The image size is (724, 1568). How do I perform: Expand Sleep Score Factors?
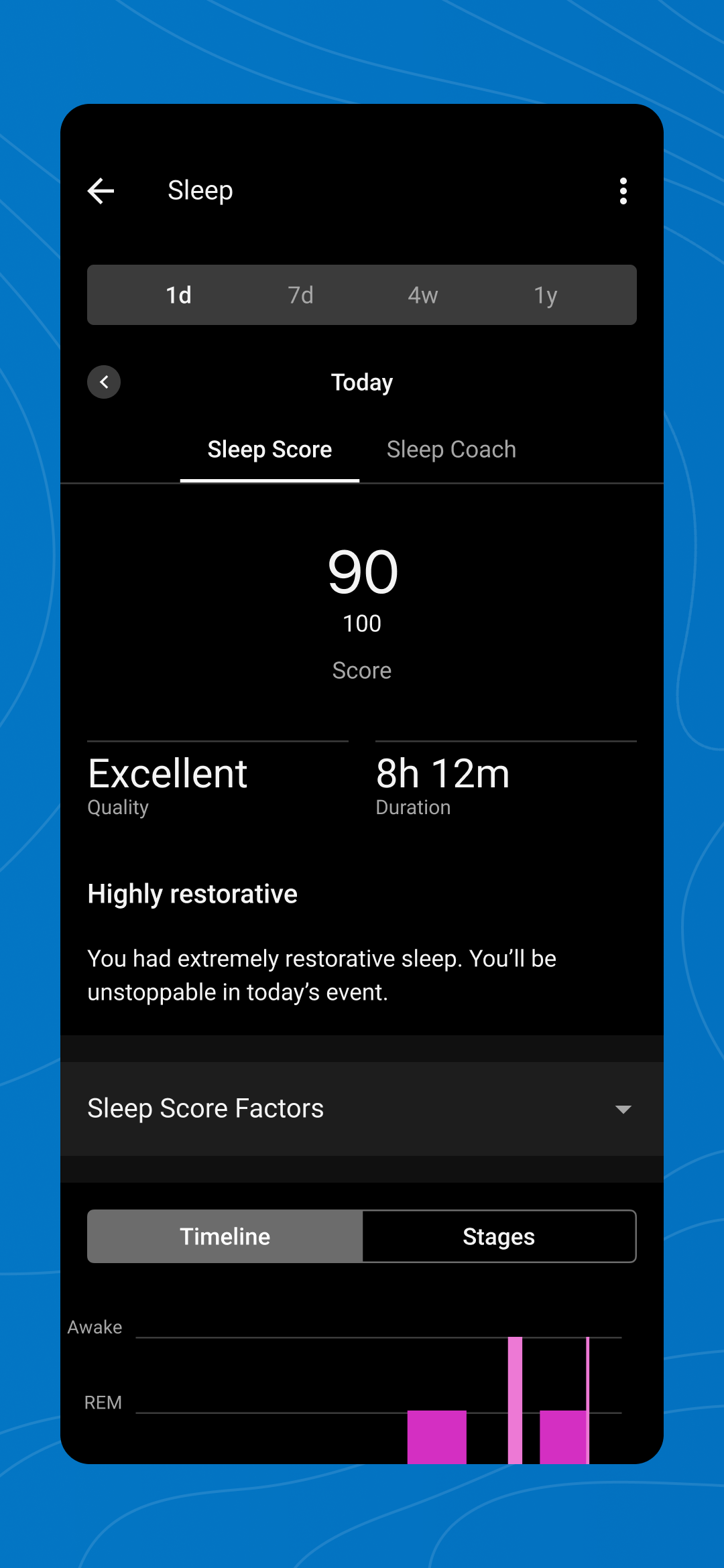coord(362,1109)
